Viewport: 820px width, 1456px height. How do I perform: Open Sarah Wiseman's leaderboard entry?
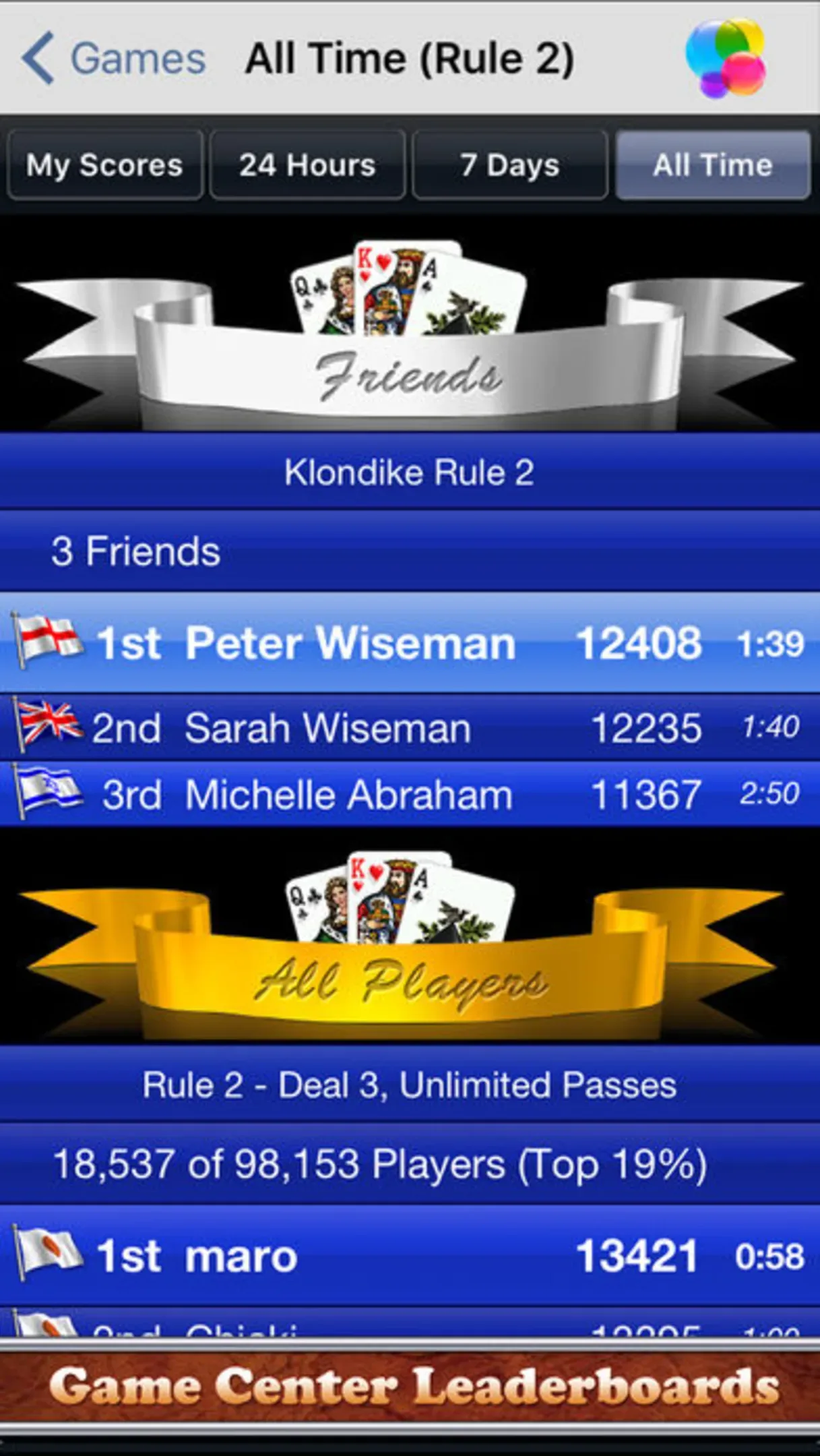(x=410, y=728)
